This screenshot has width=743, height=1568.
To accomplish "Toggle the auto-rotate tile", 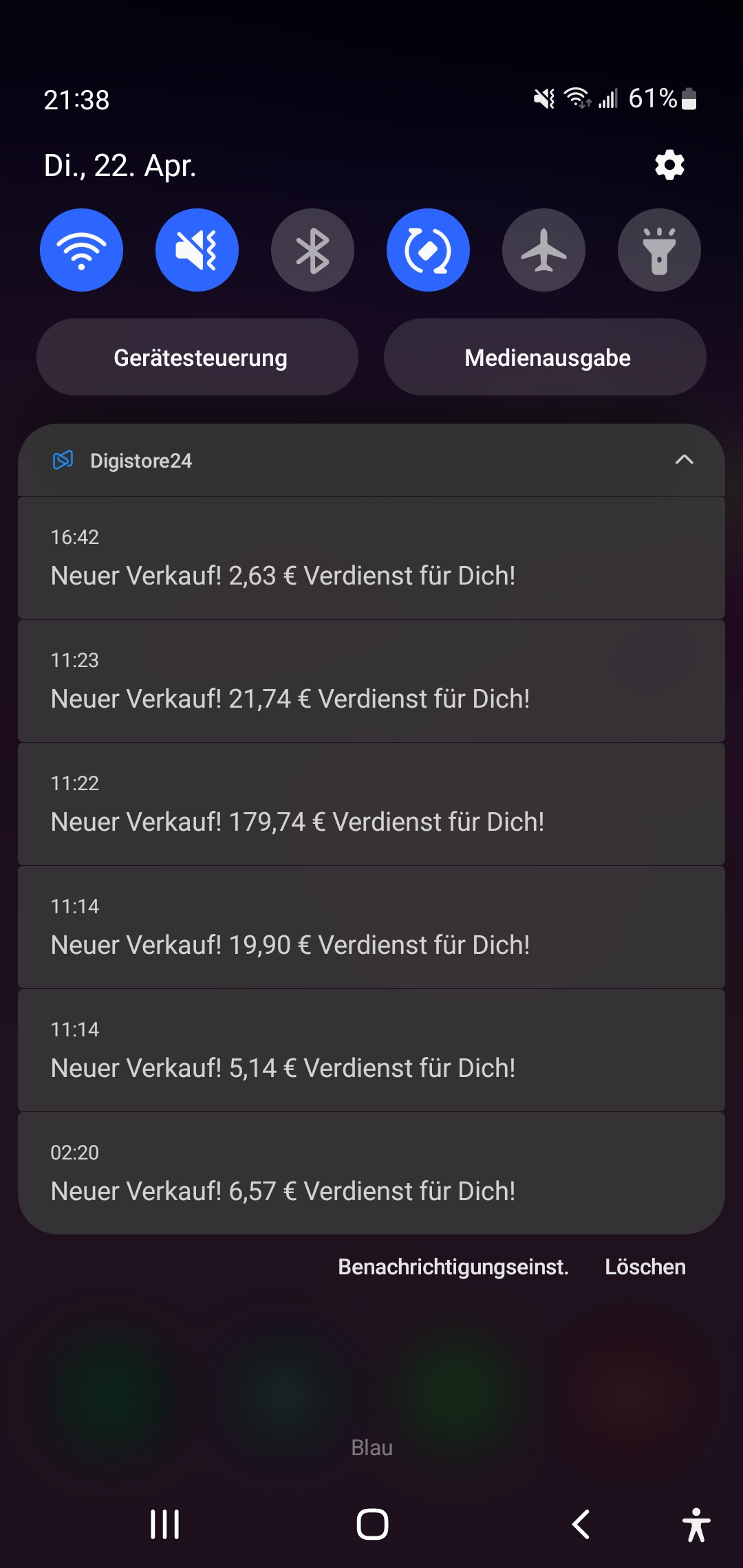I will (428, 250).
